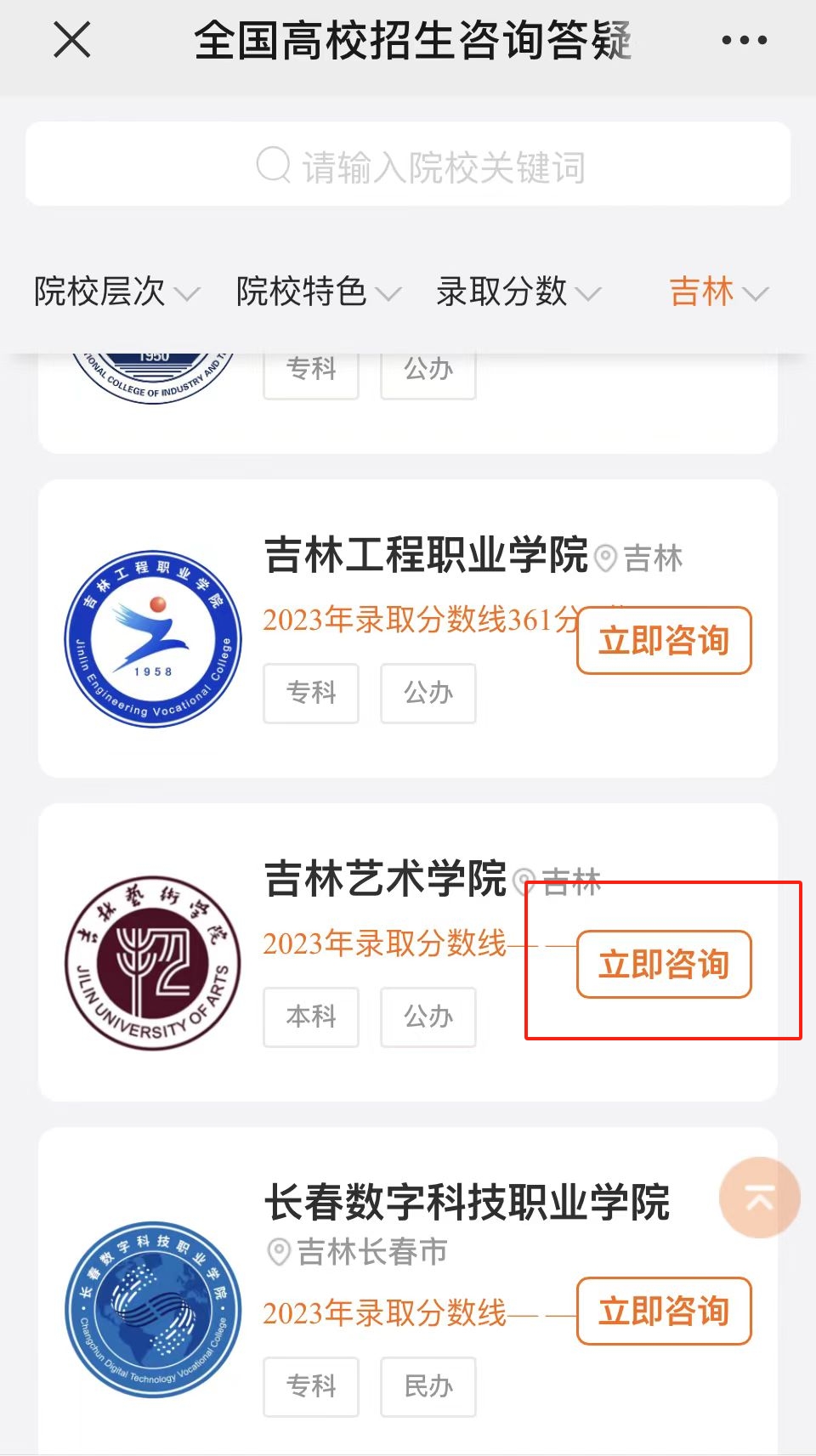Image resolution: width=816 pixels, height=1456 pixels.
Task: Expand the 录取分数 filter dropdown
Action: click(518, 292)
